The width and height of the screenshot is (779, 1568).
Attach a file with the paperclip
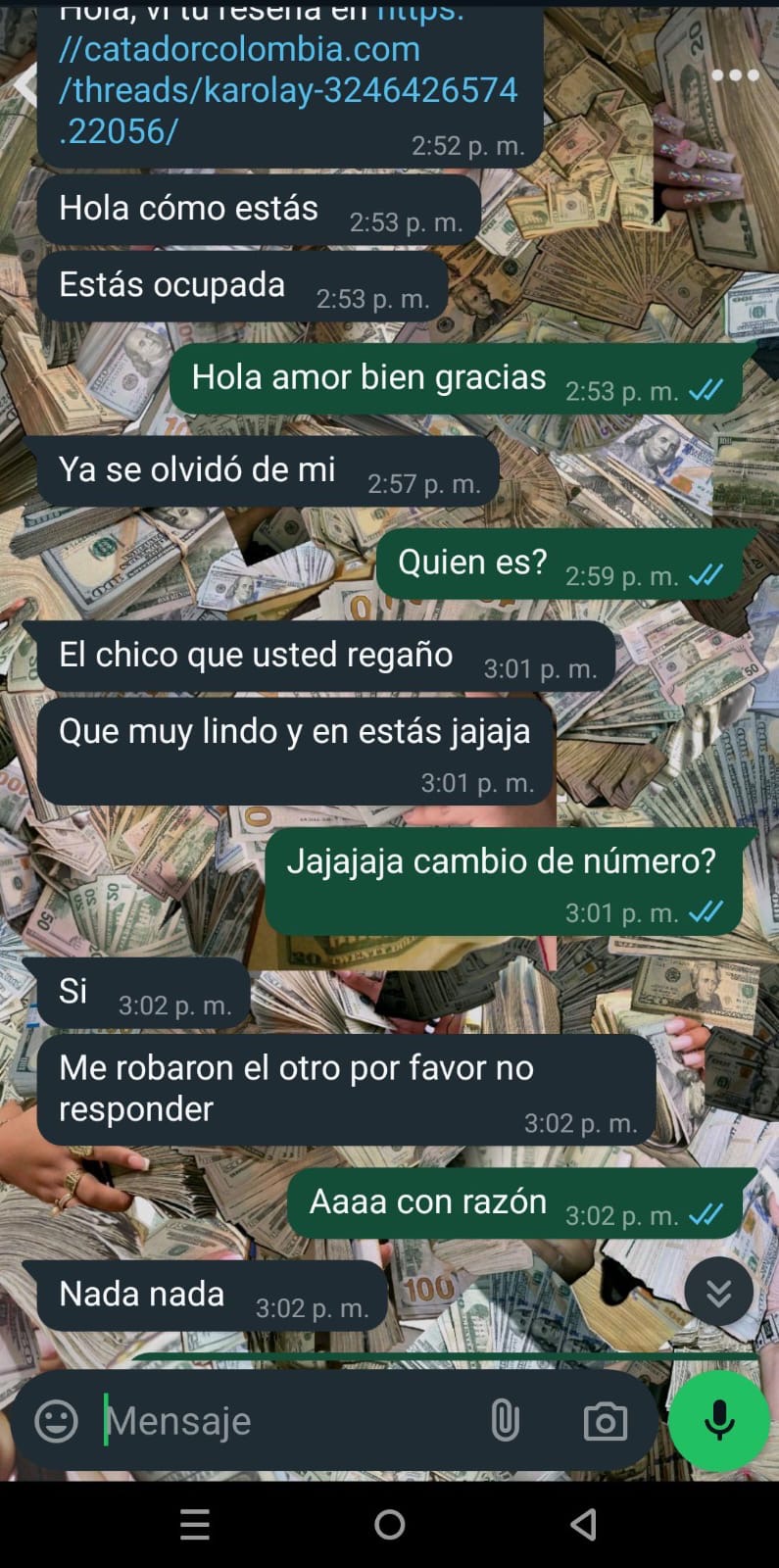[x=505, y=1420]
